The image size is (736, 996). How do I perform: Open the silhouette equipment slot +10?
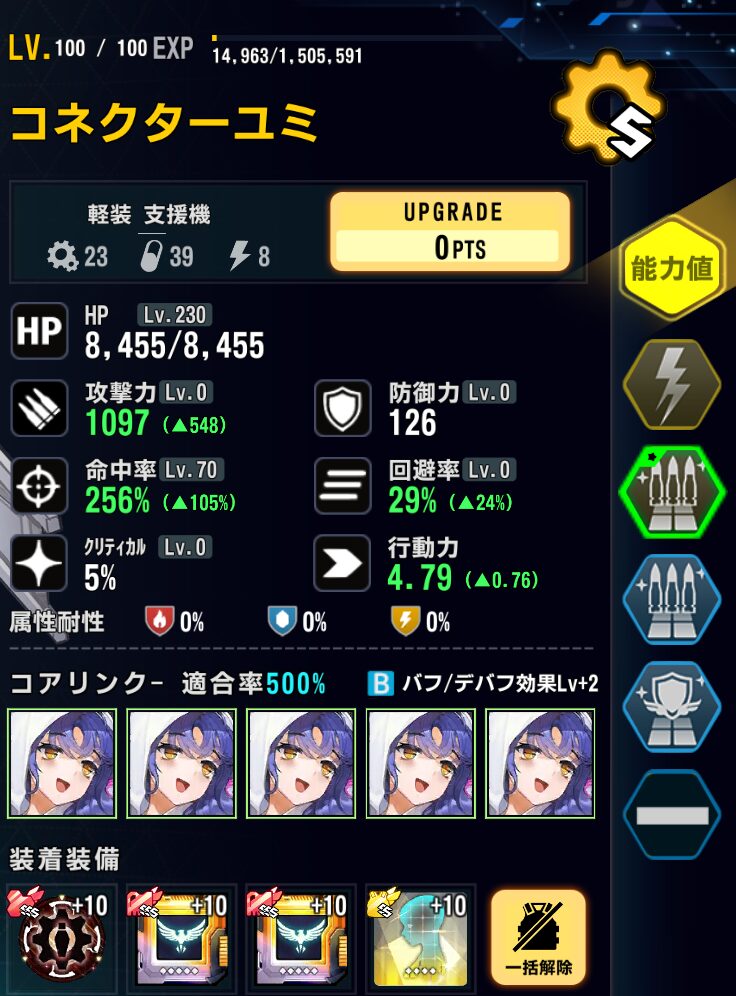point(418,938)
